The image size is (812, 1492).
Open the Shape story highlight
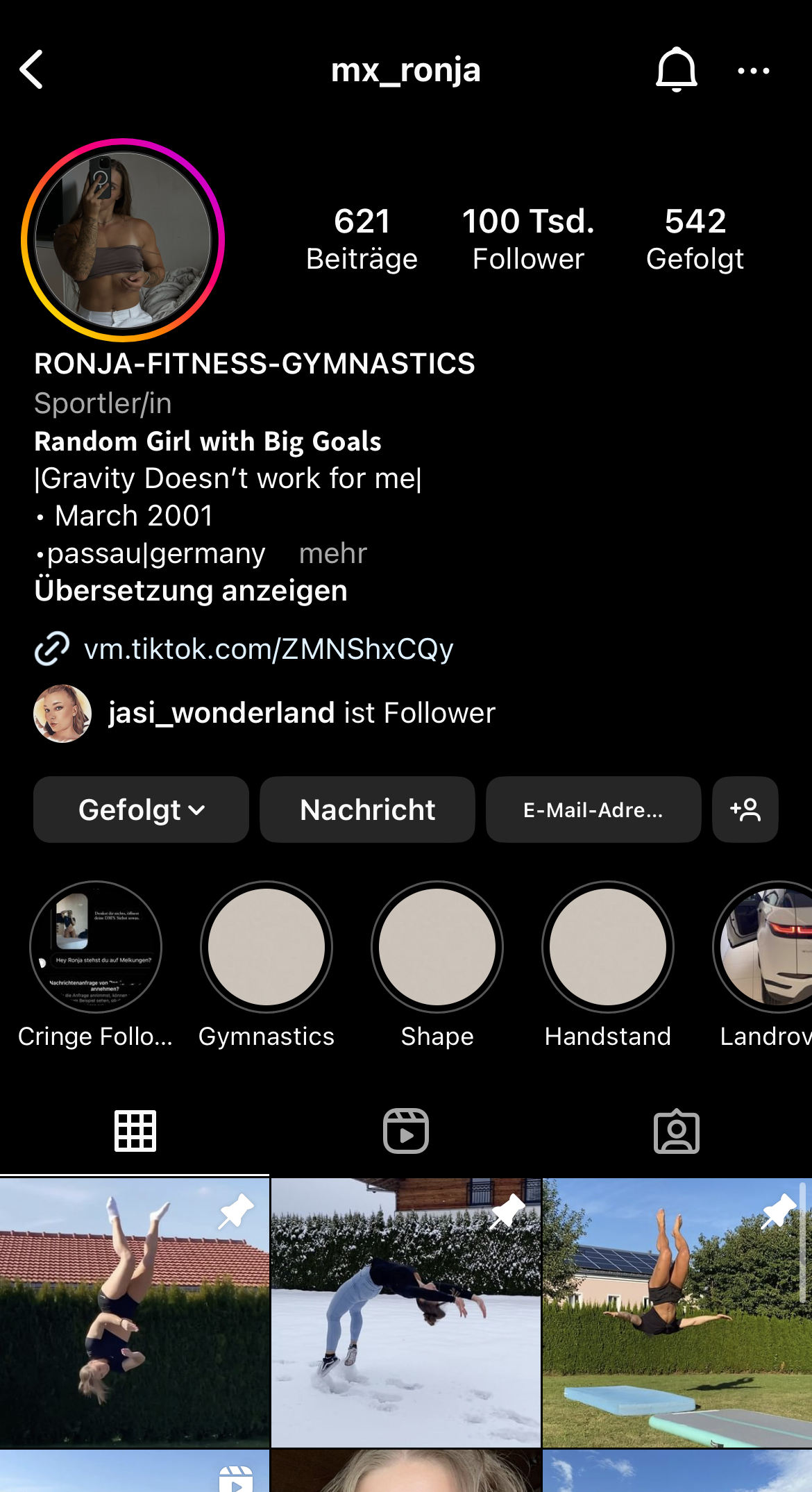click(437, 947)
